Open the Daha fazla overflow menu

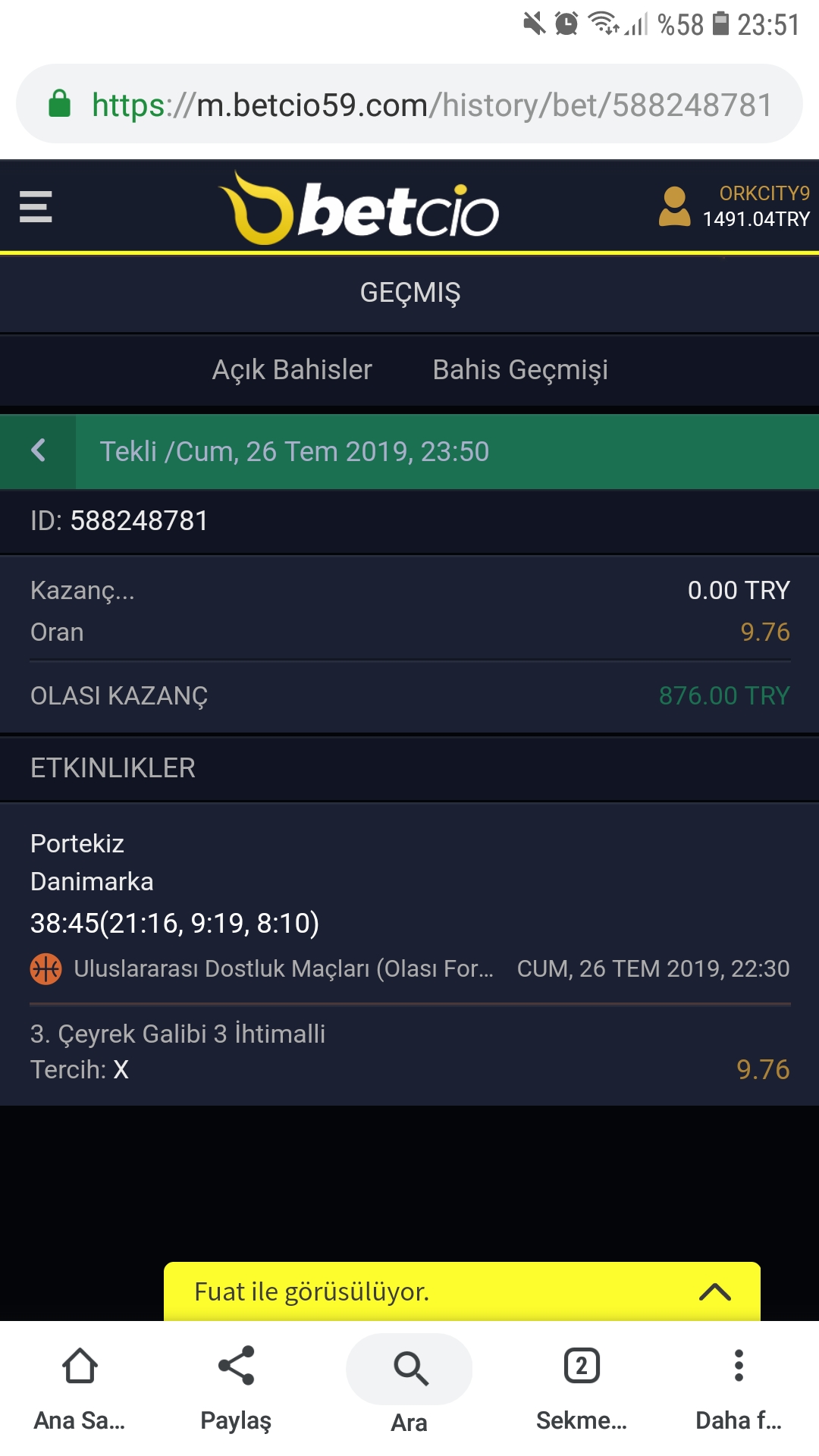[739, 1388]
